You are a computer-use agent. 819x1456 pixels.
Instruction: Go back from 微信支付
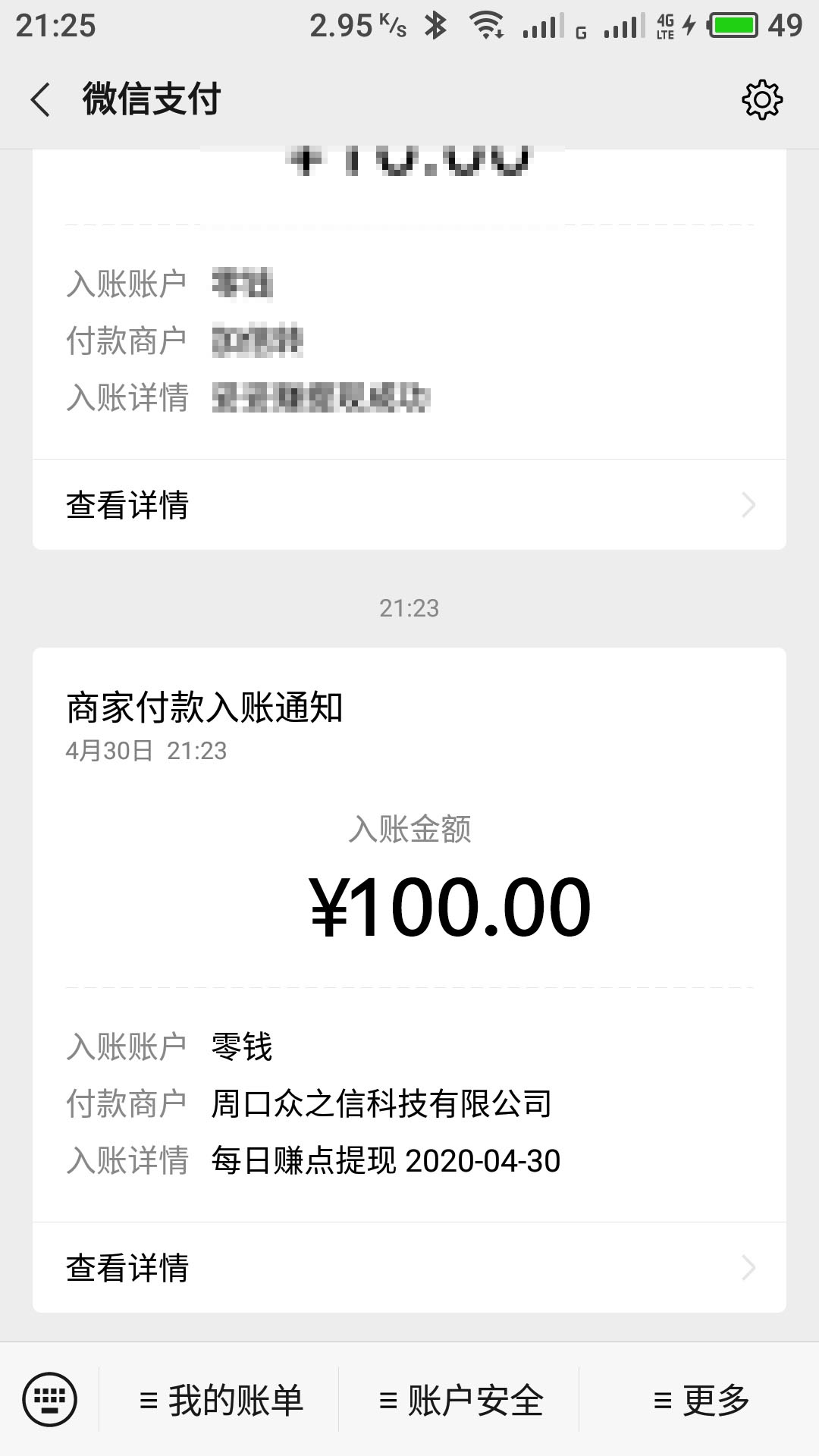click(x=41, y=100)
